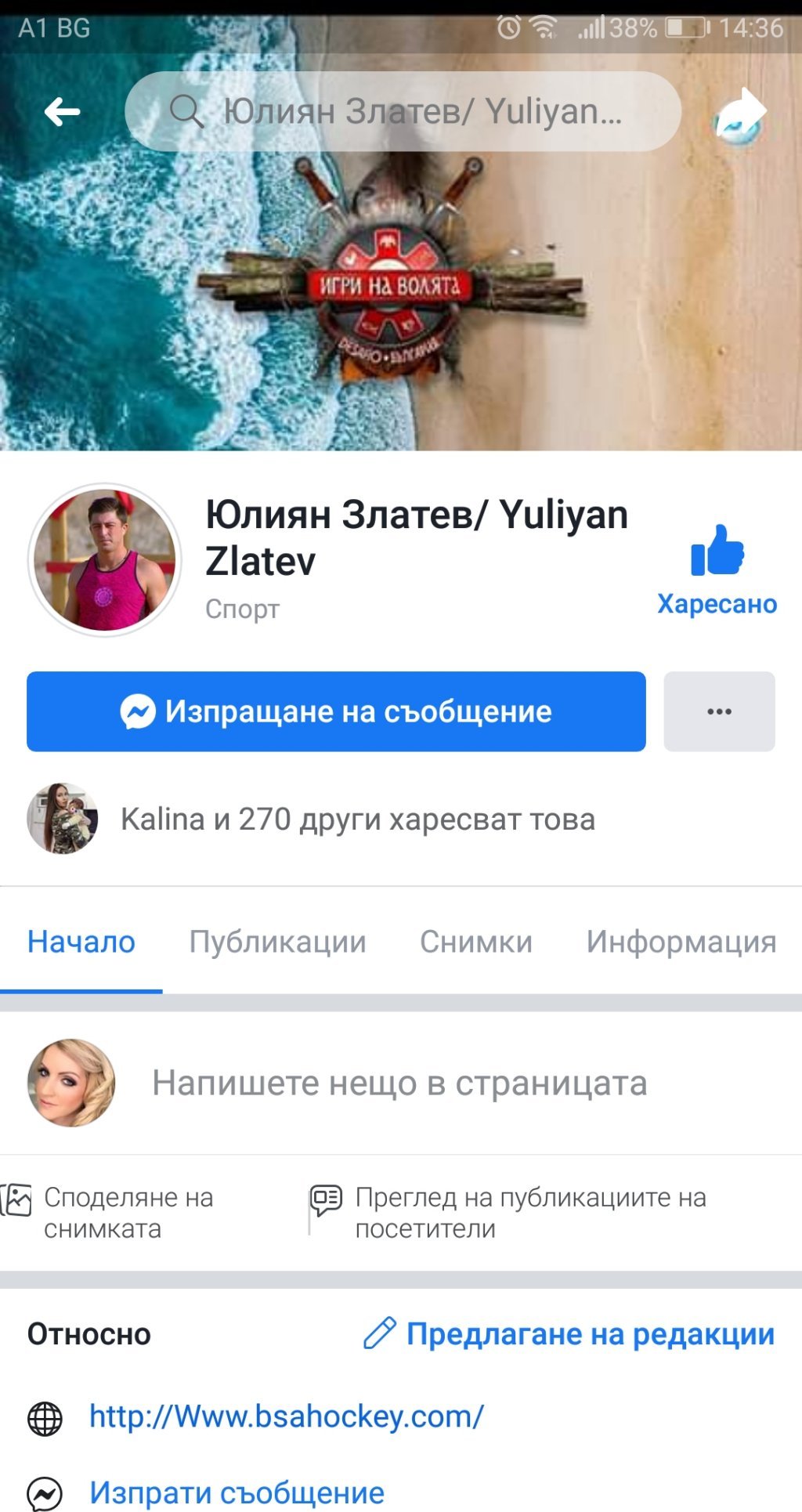Tap Изпращане на съобщение button

coord(336,711)
